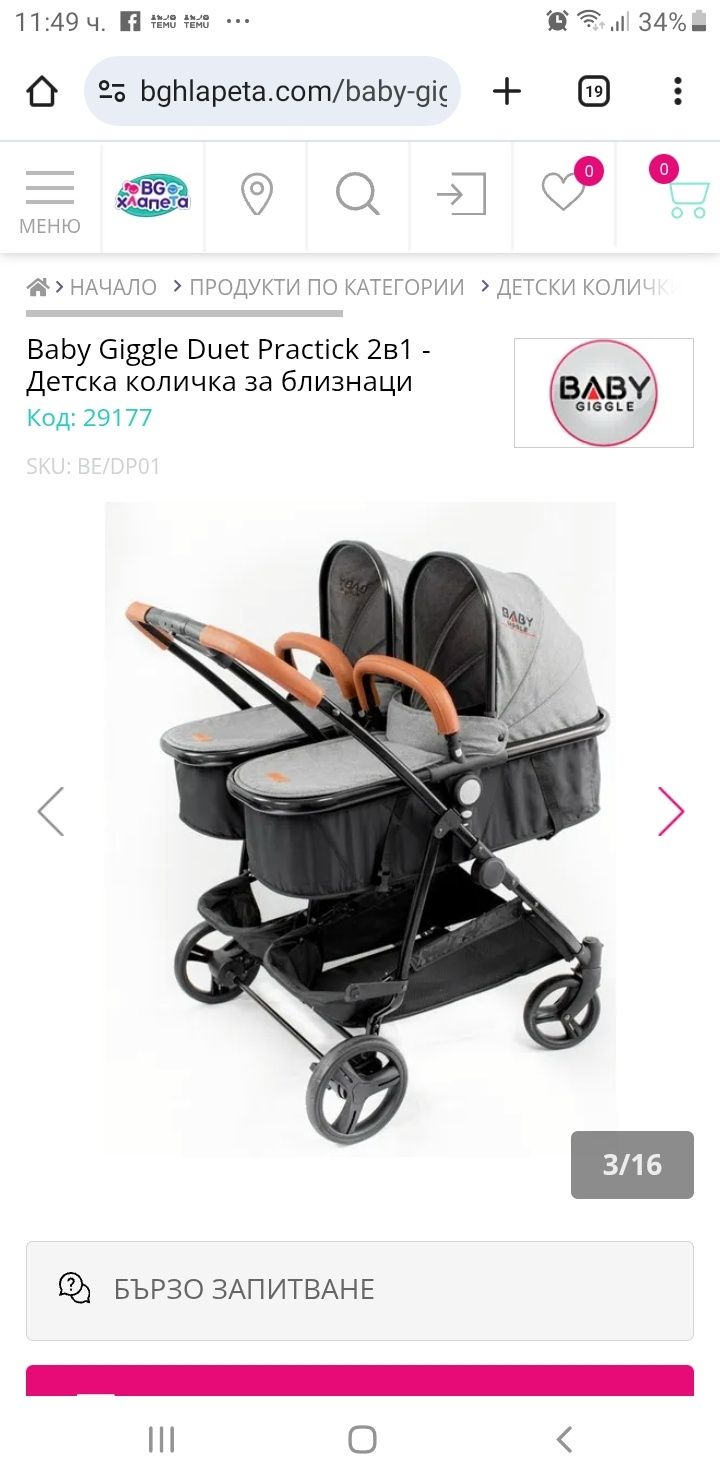Show the previous product photo
This screenshot has width=720, height=1480.
click(51, 811)
